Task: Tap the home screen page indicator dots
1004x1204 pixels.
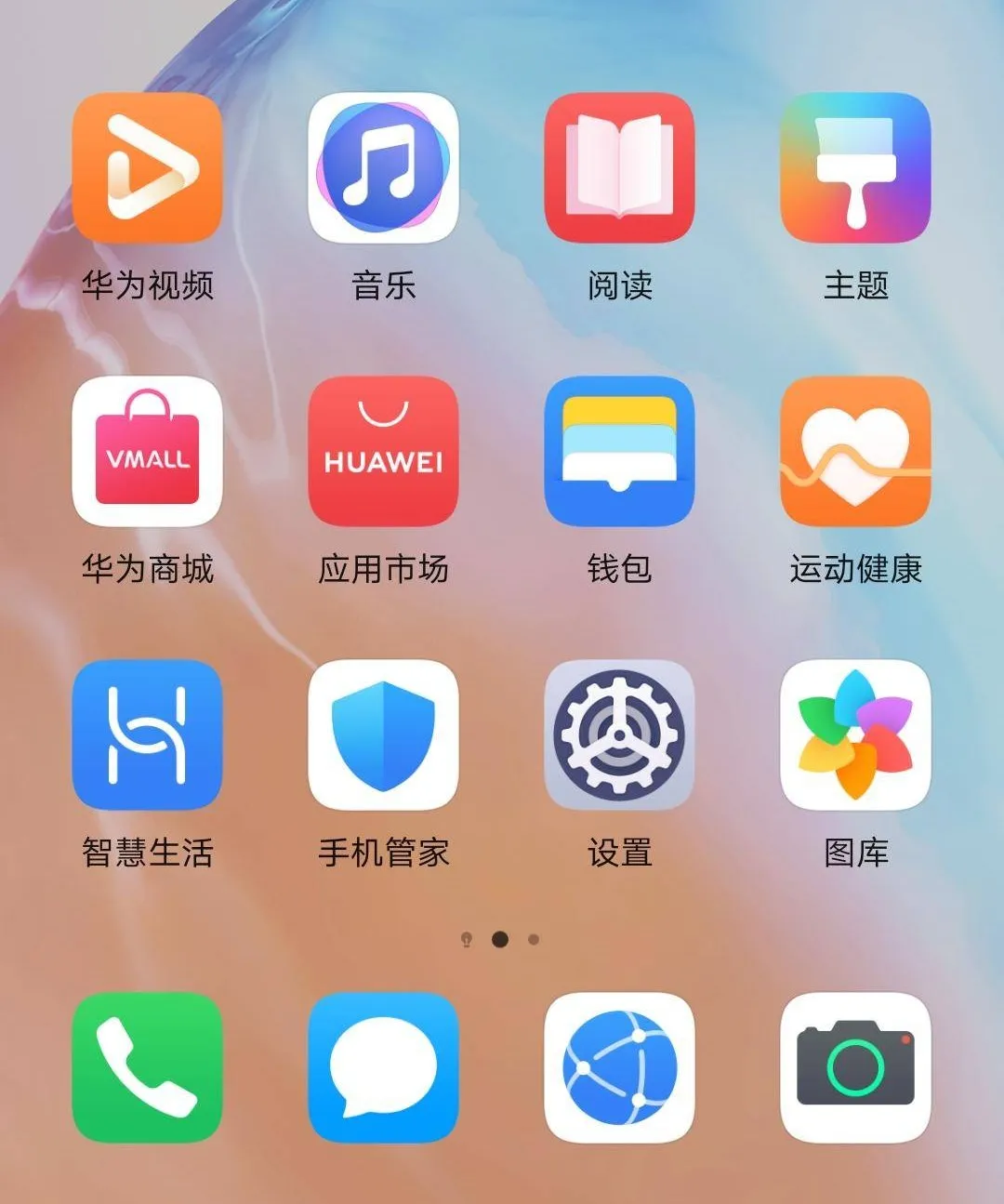Action: [x=500, y=939]
